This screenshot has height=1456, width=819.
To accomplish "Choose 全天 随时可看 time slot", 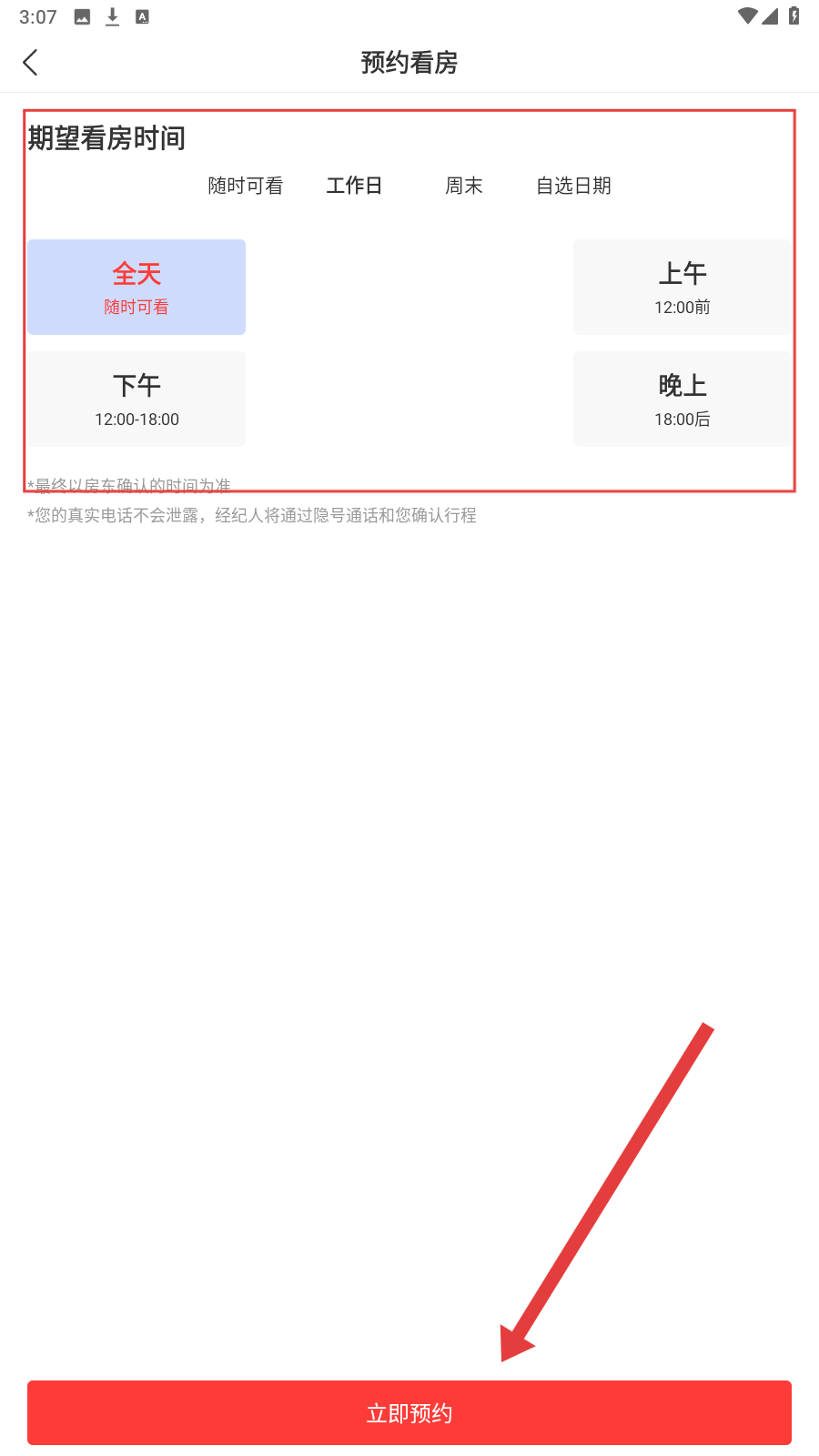I will coord(136,288).
